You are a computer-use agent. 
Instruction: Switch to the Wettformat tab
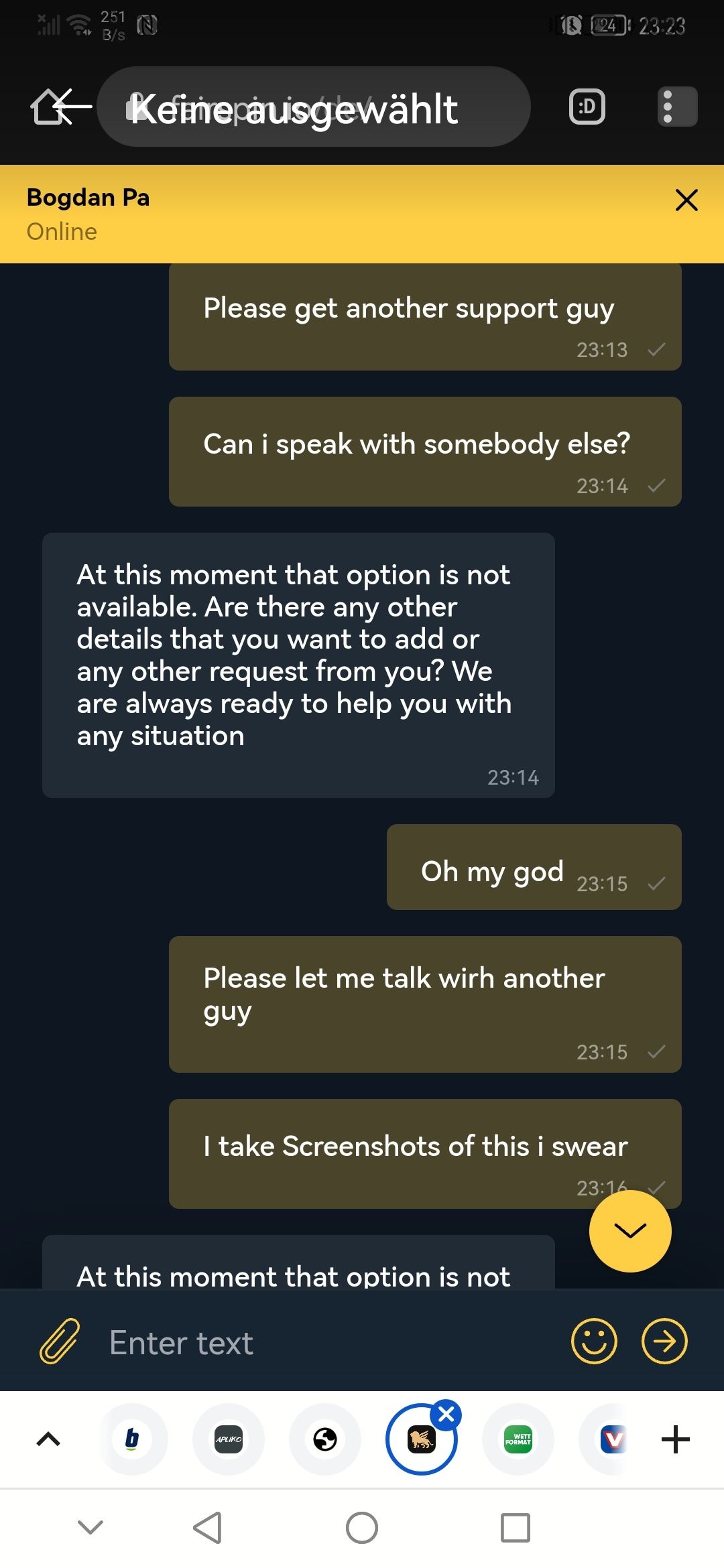518,1439
